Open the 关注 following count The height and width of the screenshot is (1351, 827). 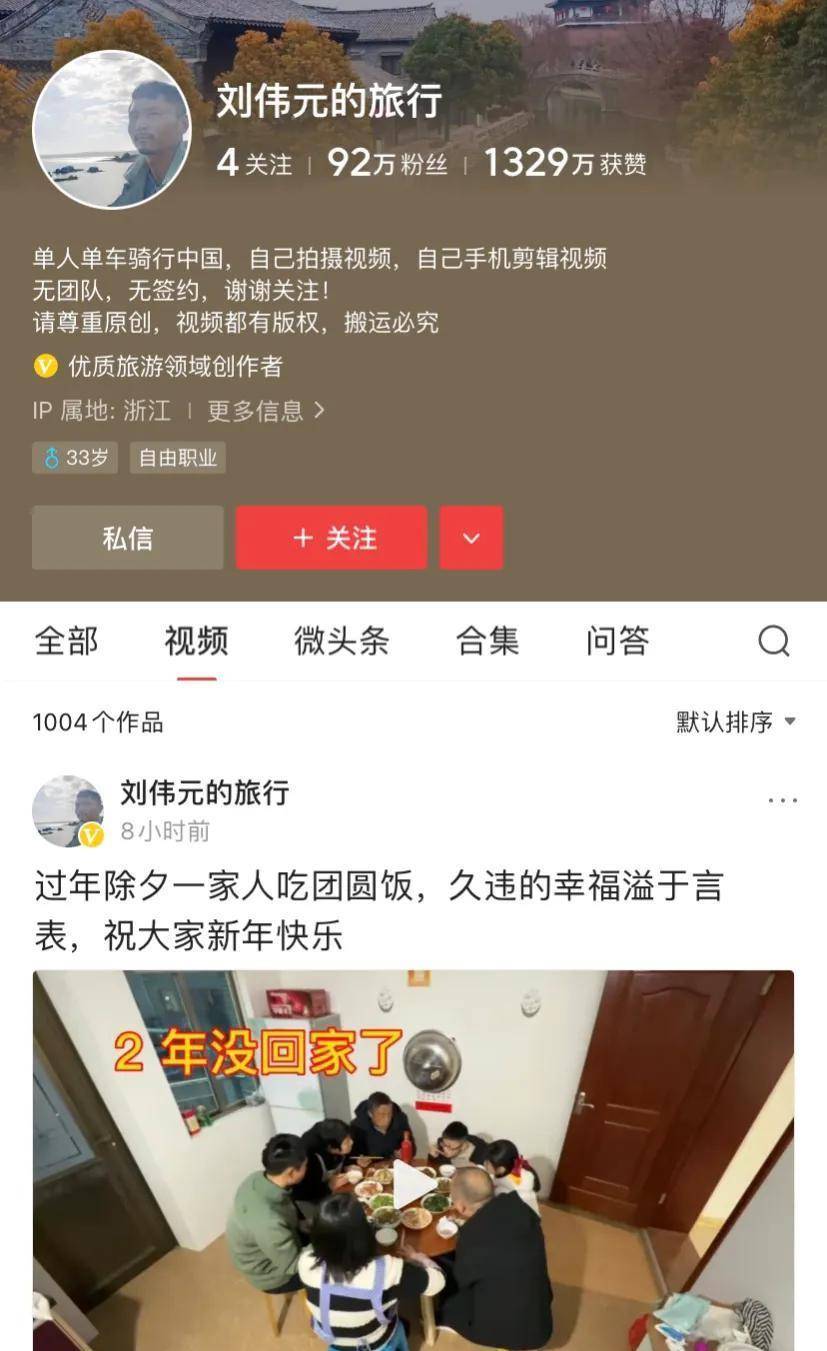coord(254,163)
